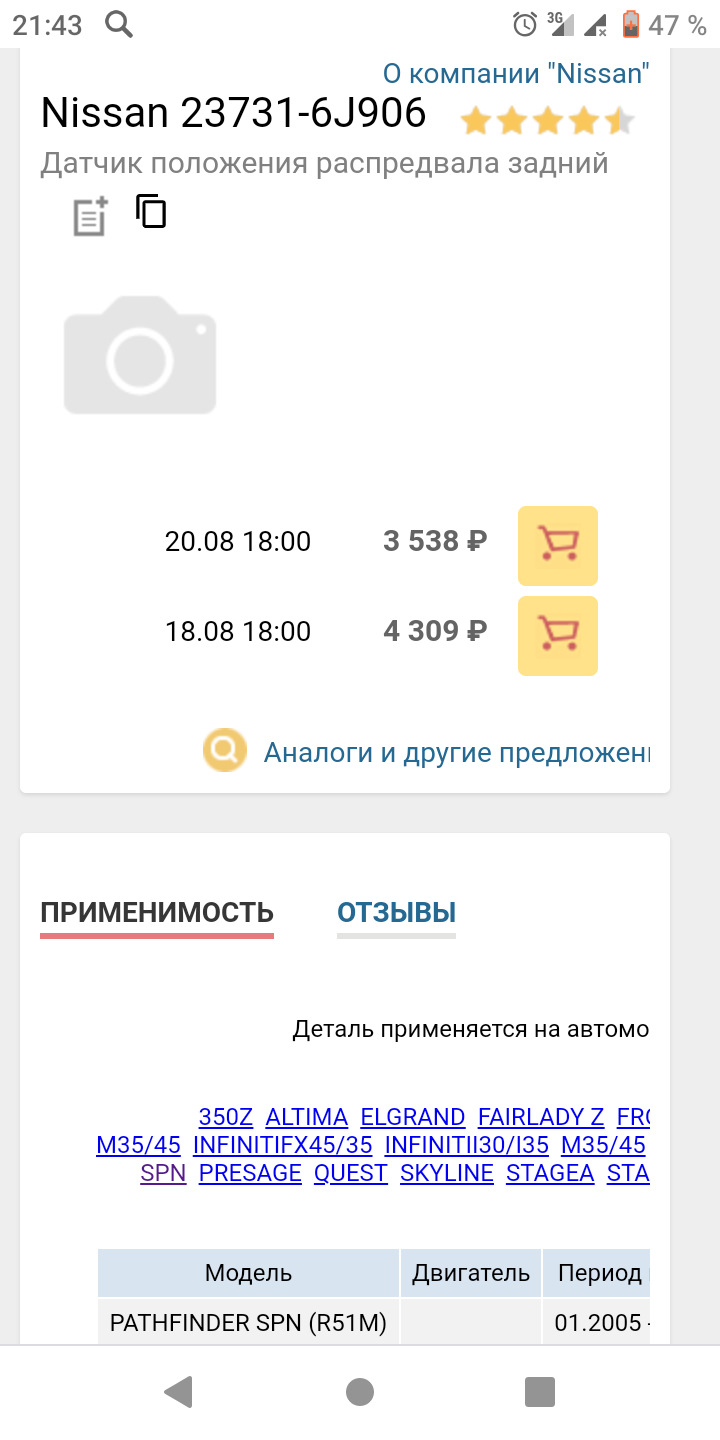Open the SKYLINE model link

coord(447,1173)
